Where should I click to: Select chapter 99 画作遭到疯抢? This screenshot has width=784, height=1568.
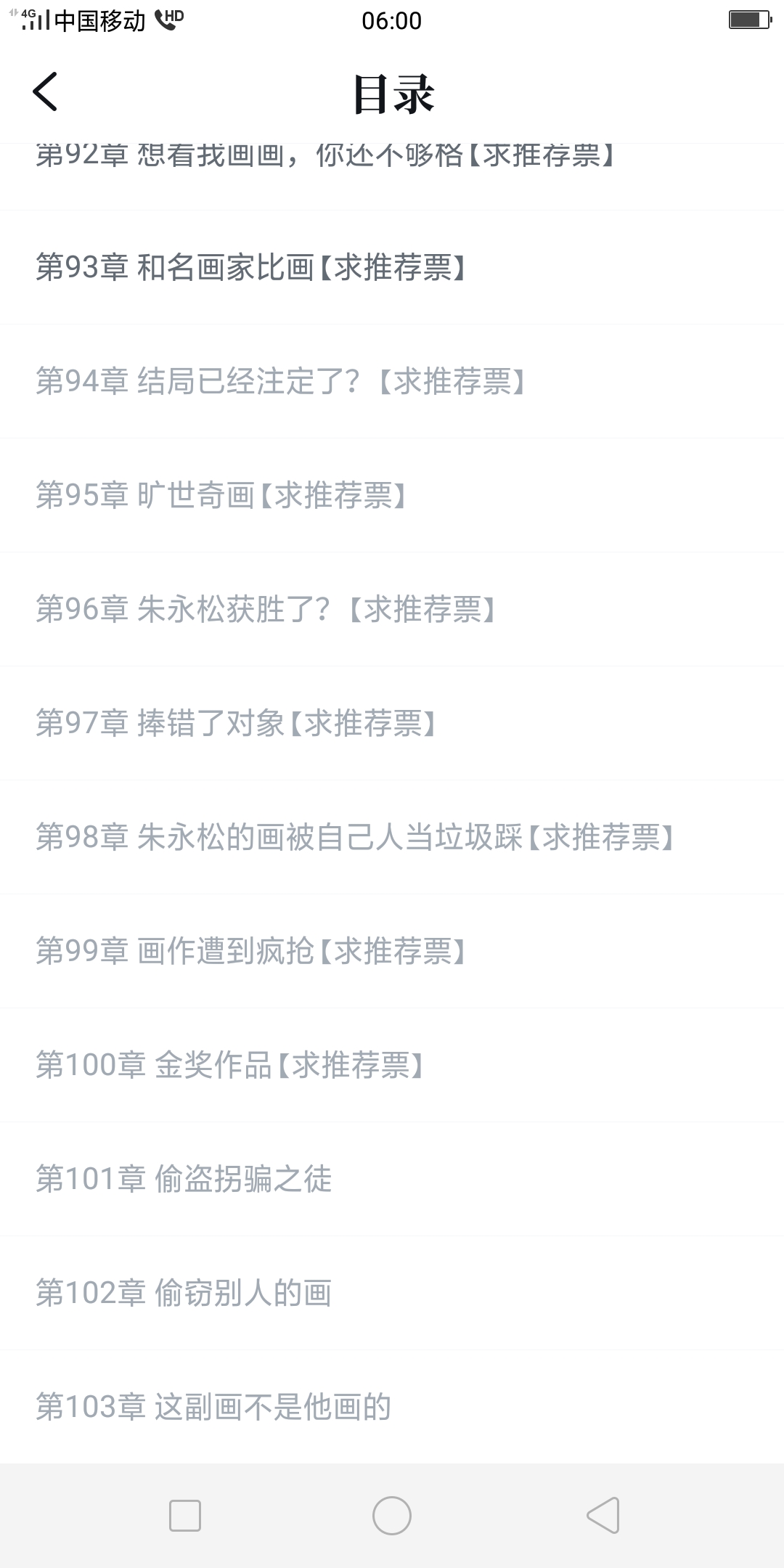pos(392,951)
